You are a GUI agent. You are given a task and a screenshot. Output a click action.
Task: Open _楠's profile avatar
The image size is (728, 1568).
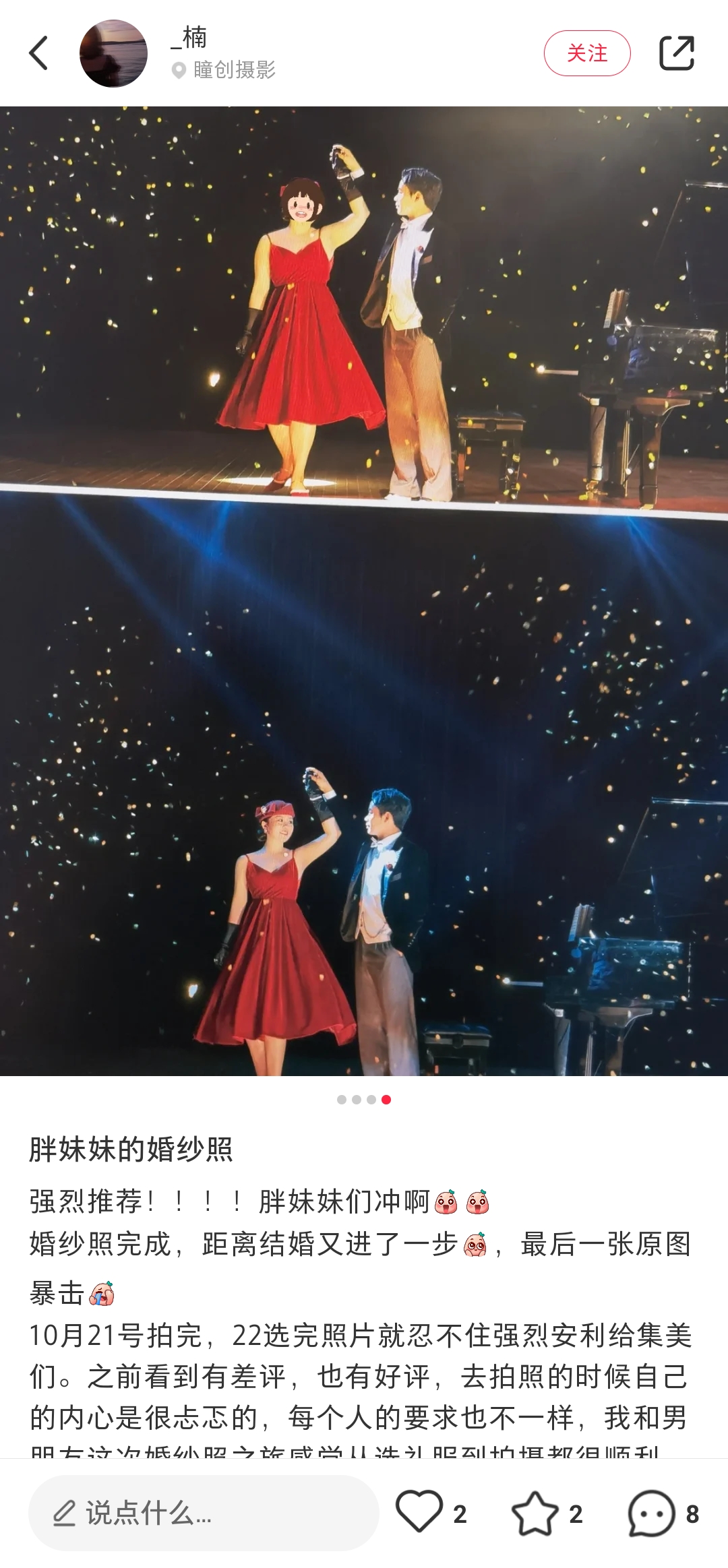tap(113, 53)
